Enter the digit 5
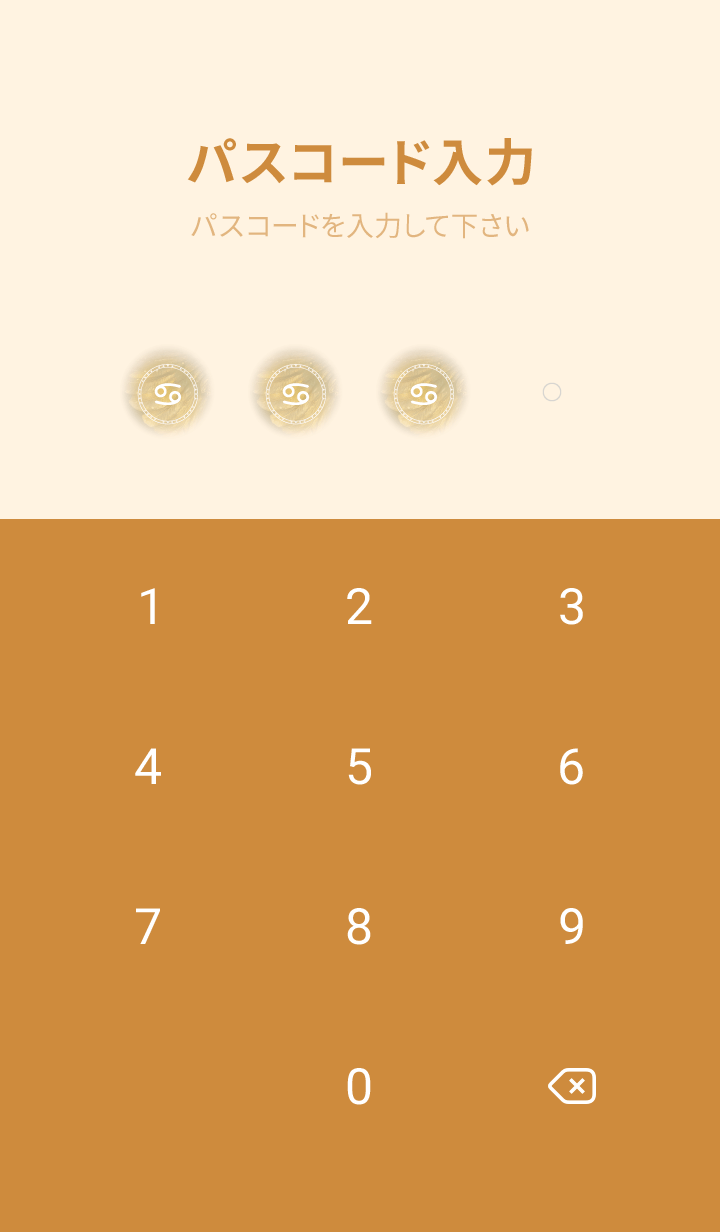This screenshot has width=720, height=1232. [359, 767]
